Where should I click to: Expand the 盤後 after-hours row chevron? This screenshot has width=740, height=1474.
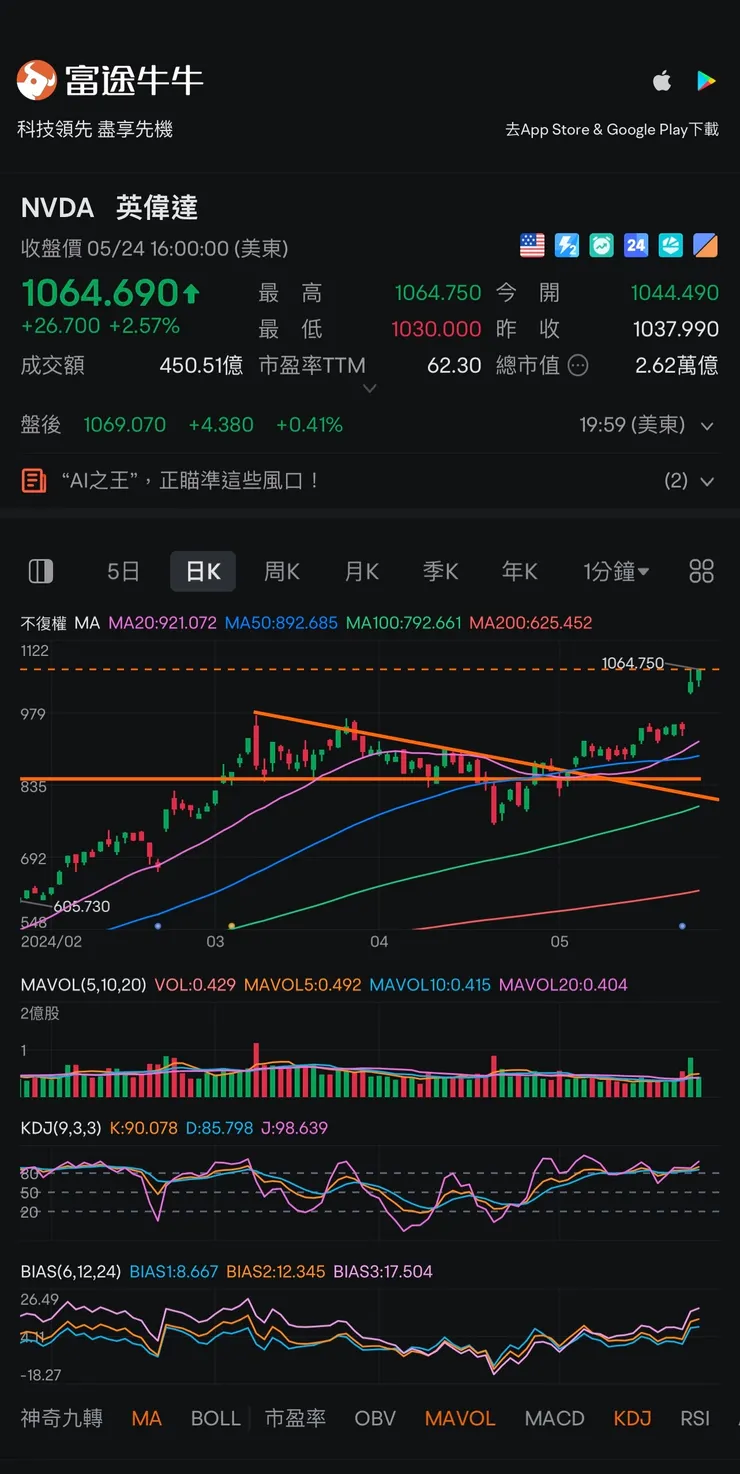pyautogui.click(x=708, y=425)
